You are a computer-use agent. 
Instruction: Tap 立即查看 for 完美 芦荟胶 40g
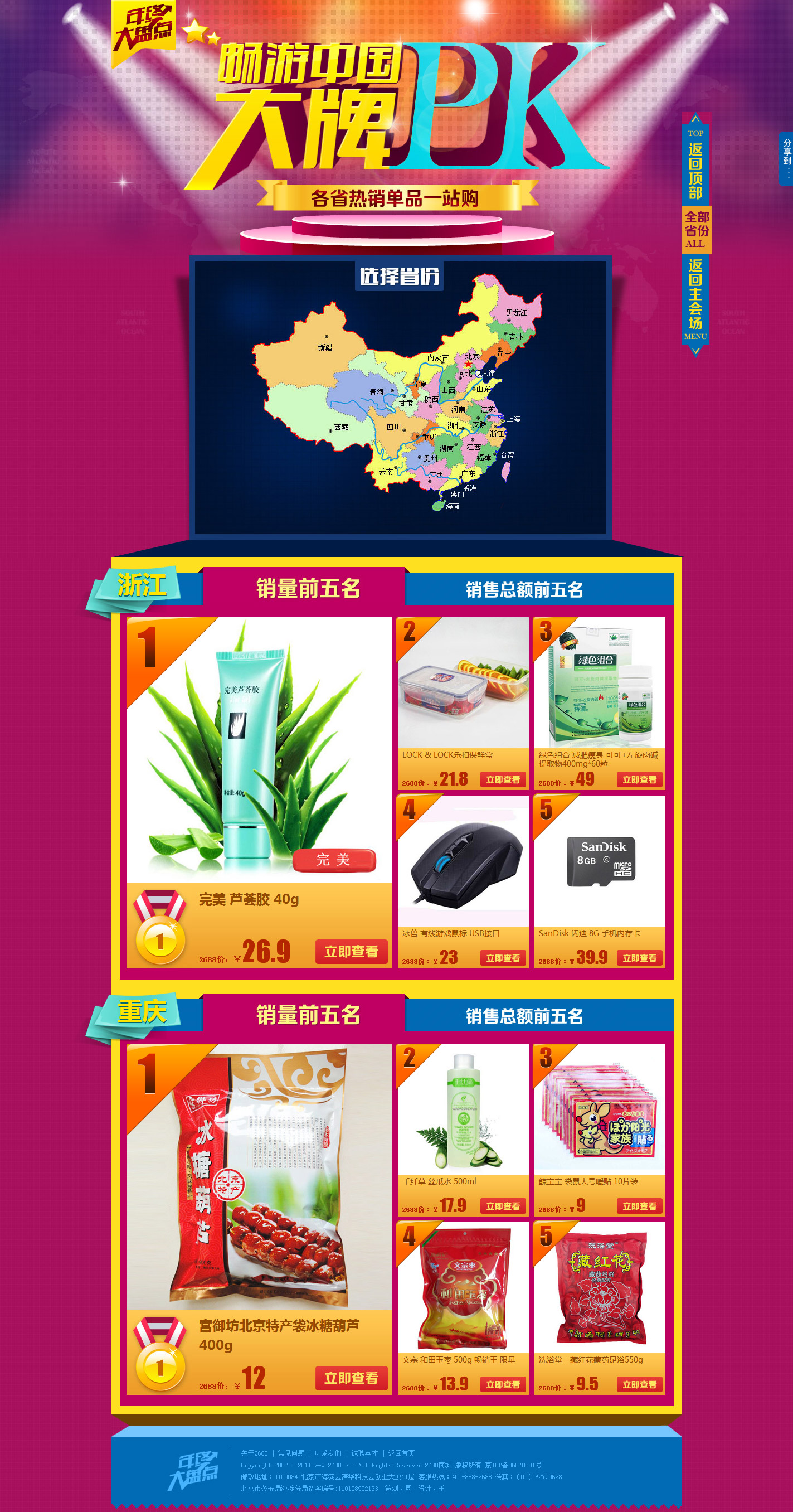point(351,952)
